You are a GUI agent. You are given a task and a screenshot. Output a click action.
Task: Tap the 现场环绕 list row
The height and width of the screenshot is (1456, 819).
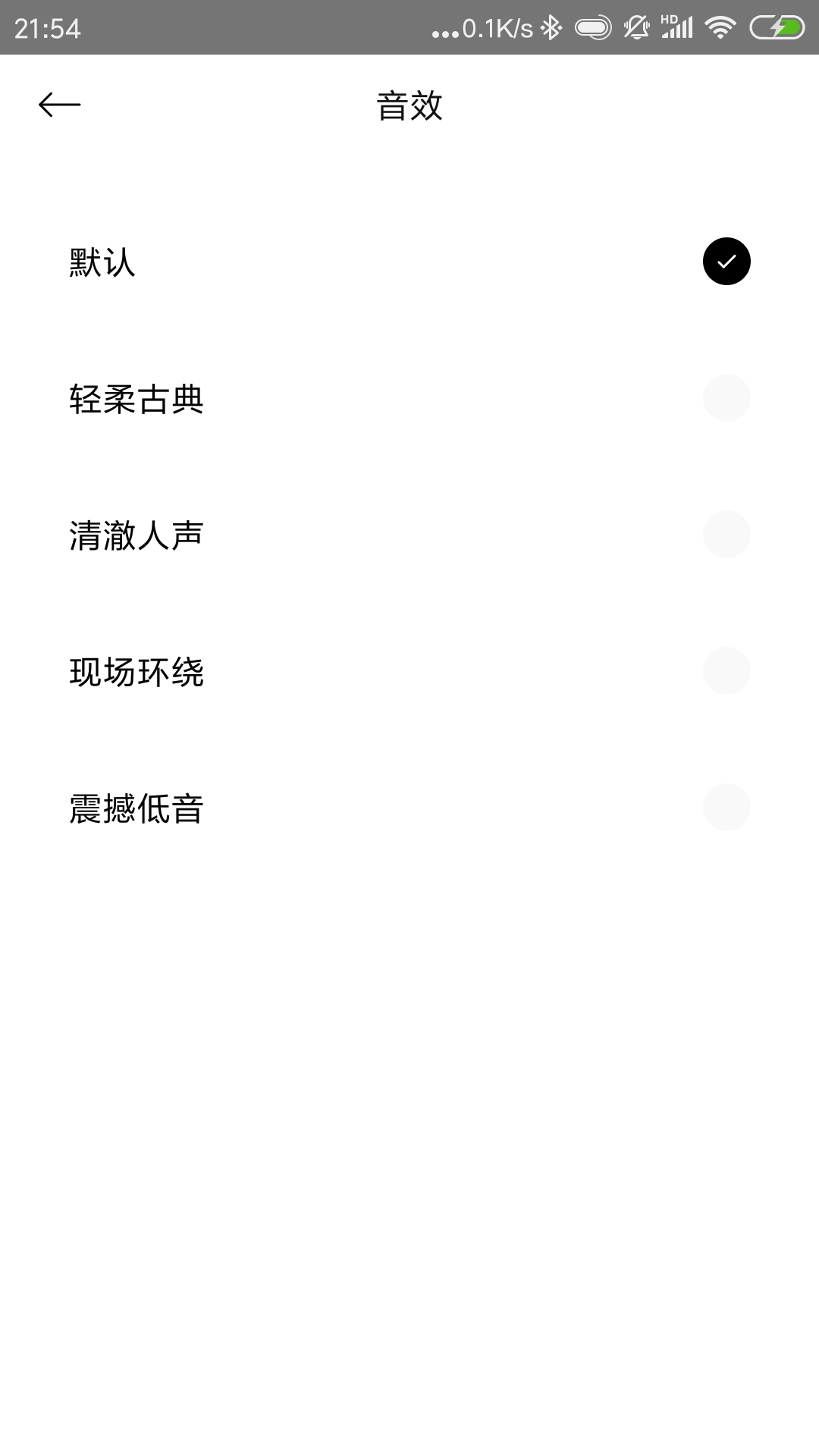(409, 670)
